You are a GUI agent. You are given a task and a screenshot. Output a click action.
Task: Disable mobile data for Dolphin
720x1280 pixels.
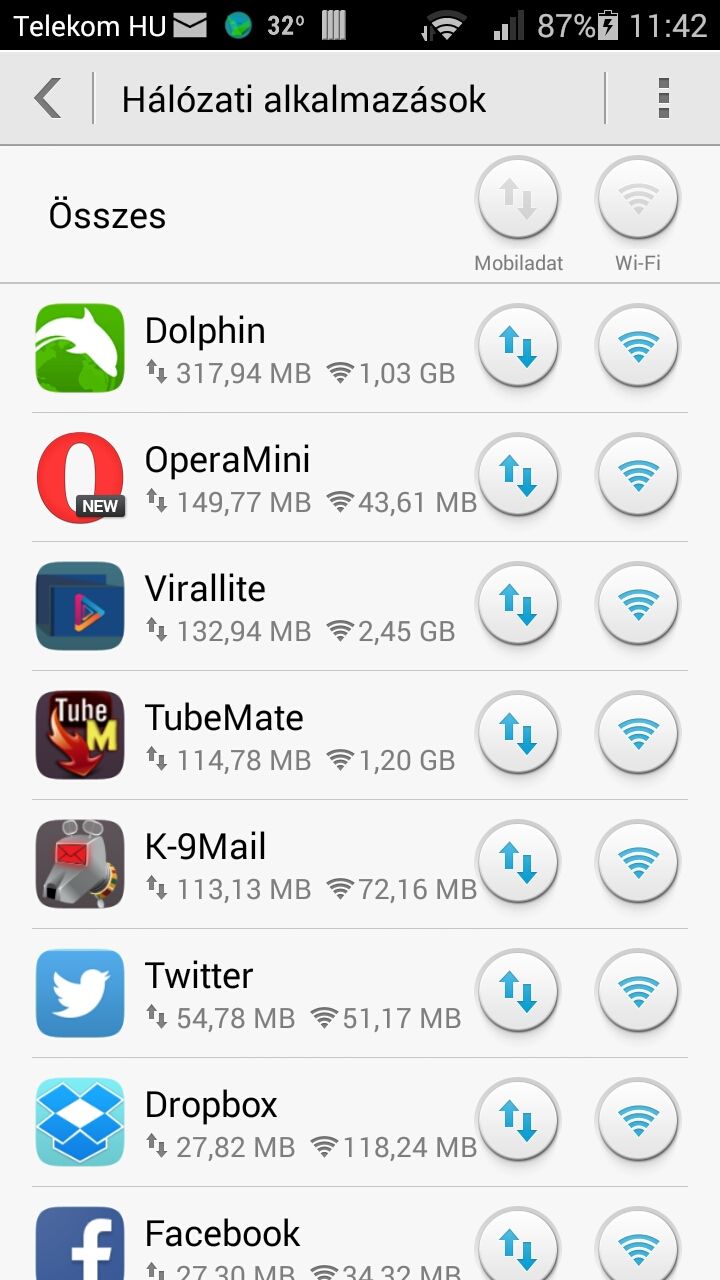tap(518, 347)
